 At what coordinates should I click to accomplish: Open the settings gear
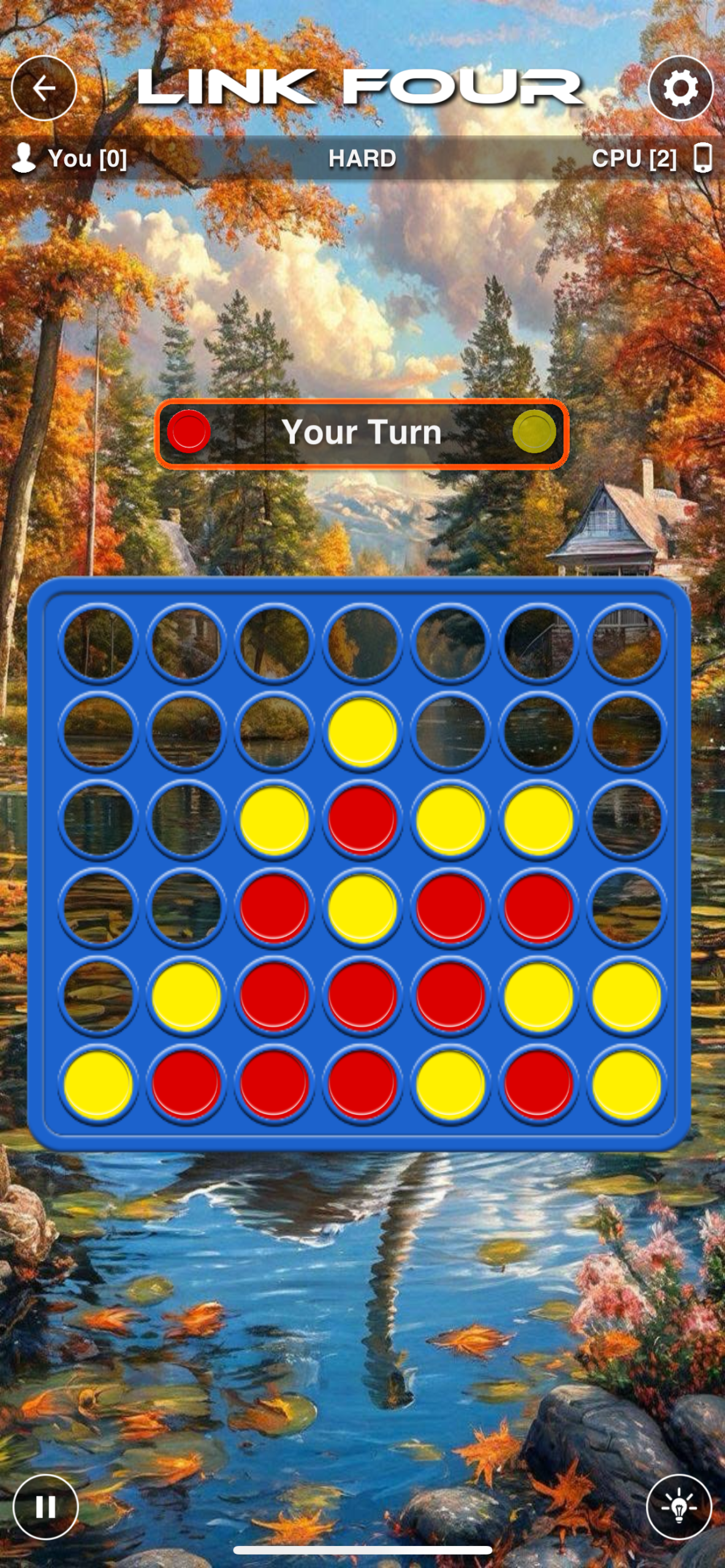tap(680, 88)
